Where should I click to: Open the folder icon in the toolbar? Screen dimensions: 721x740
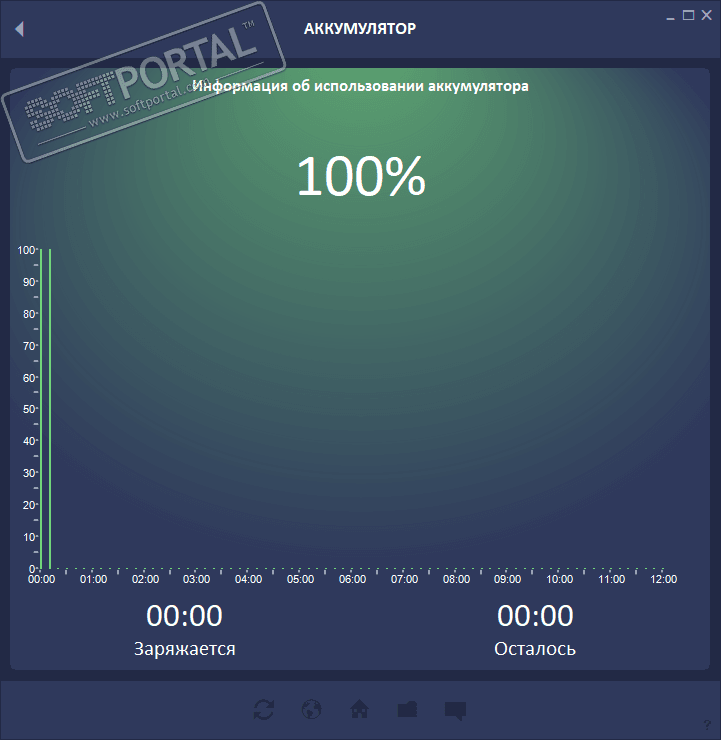tap(407, 710)
